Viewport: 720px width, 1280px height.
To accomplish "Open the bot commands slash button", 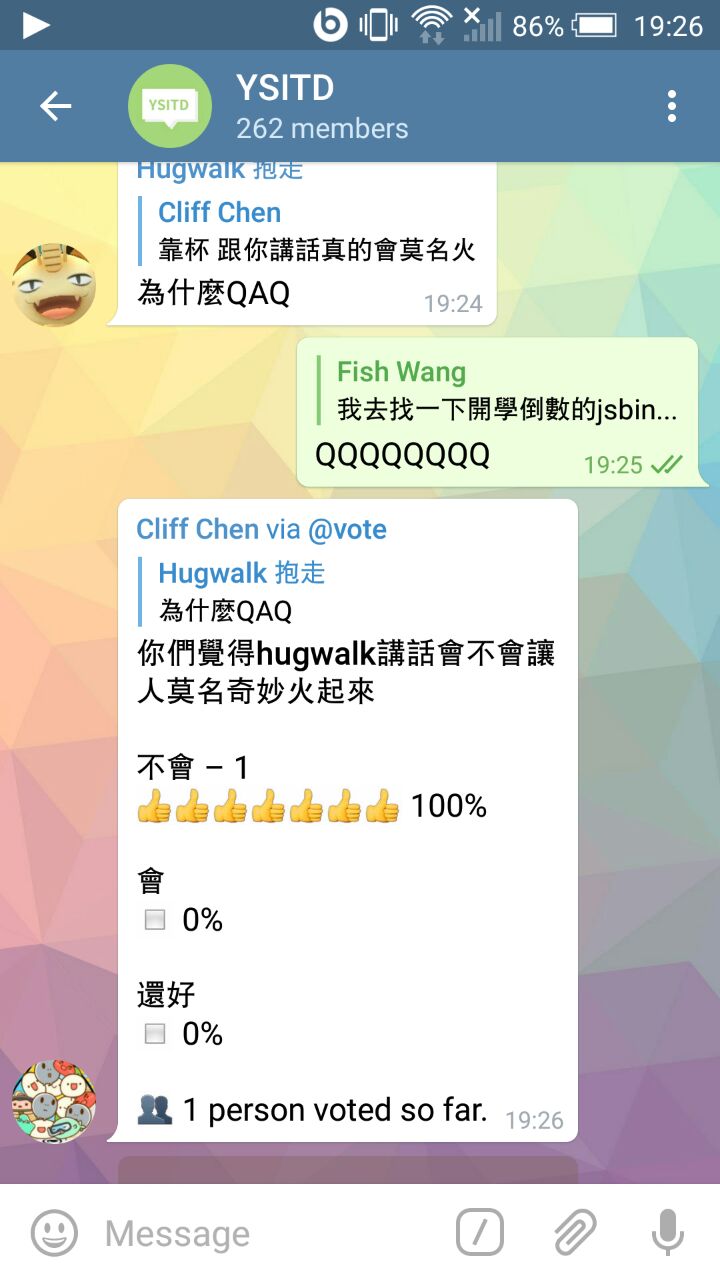I will [480, 1233].
